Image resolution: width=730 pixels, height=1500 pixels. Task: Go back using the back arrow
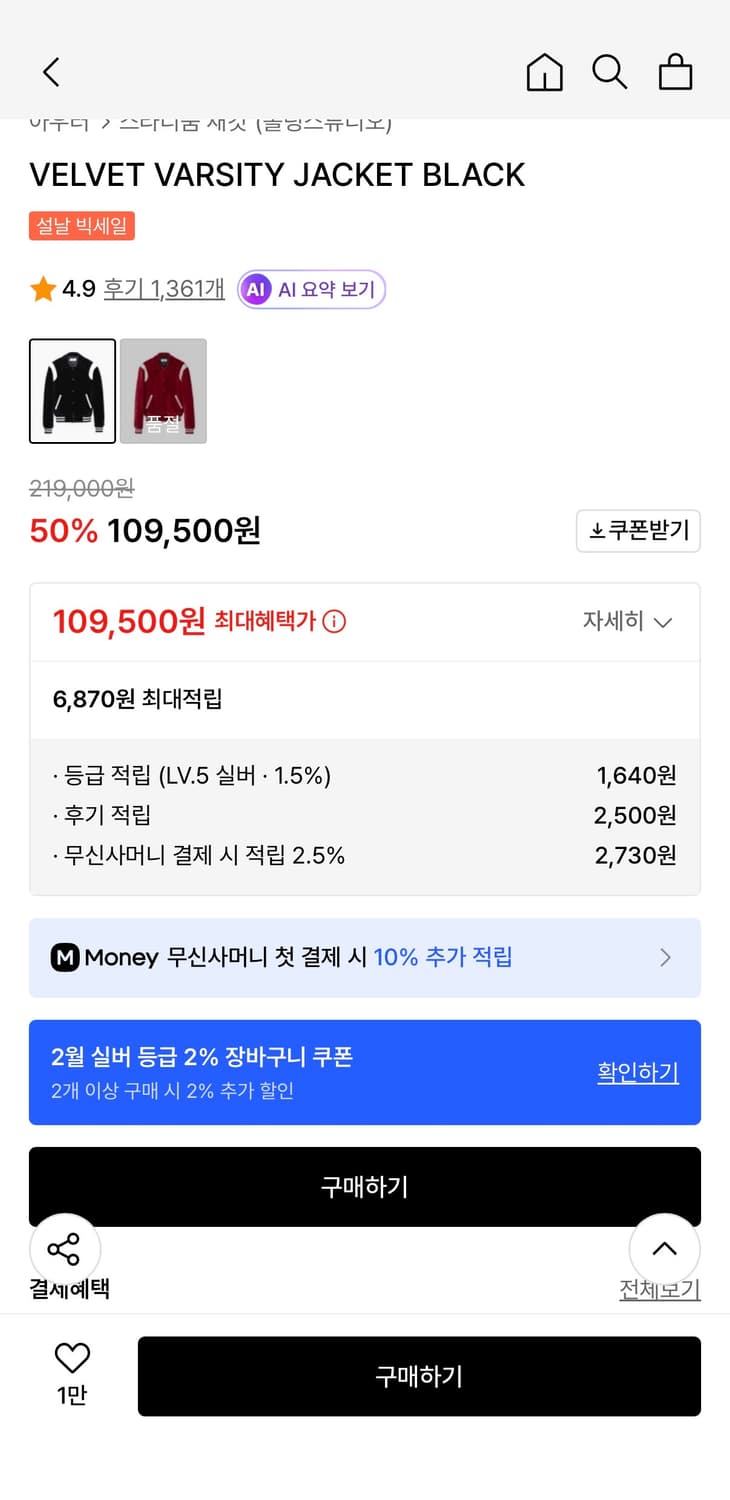coord(50,72)
